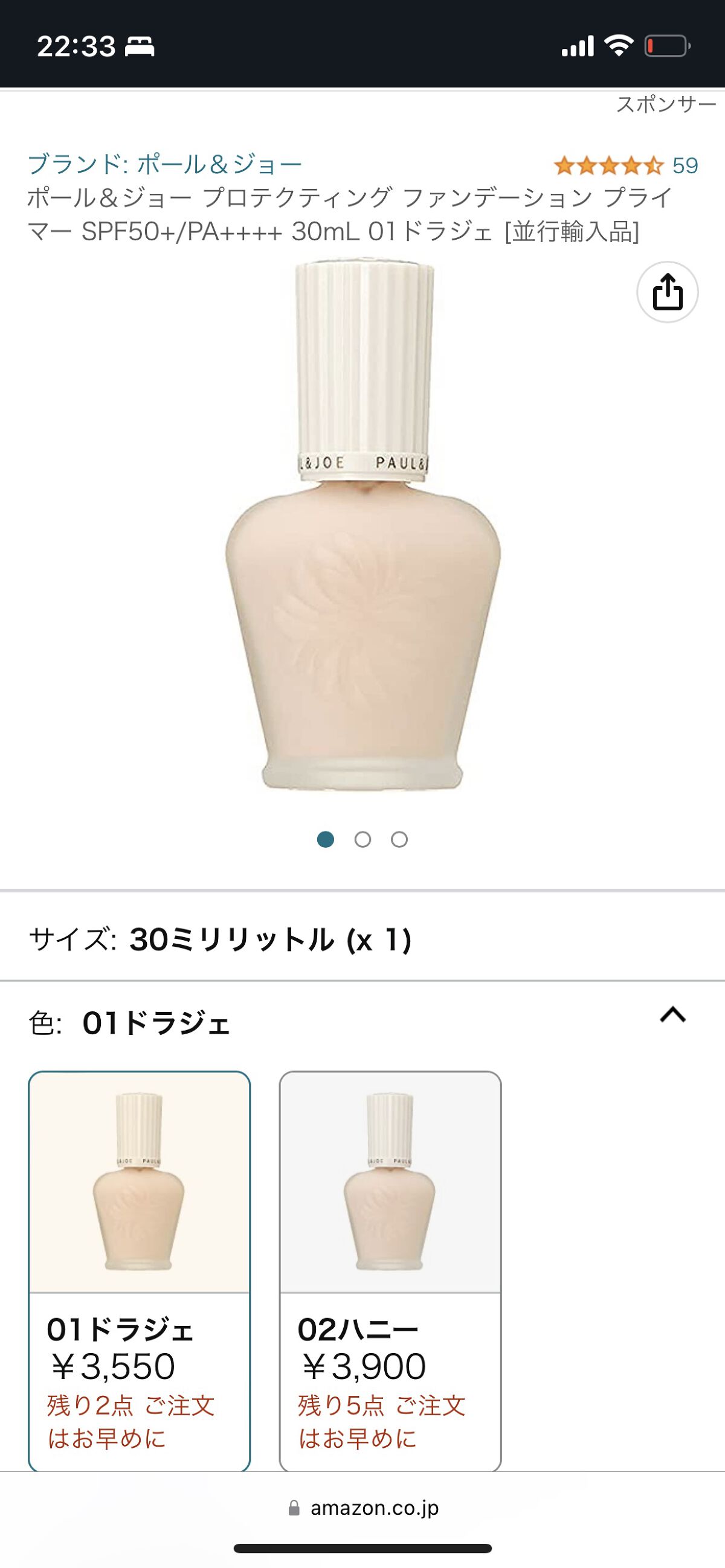Viewport: 725px width, 1568px height.
Task: Tap the amazon.co.jp address bar
Action: point(363,1508)
